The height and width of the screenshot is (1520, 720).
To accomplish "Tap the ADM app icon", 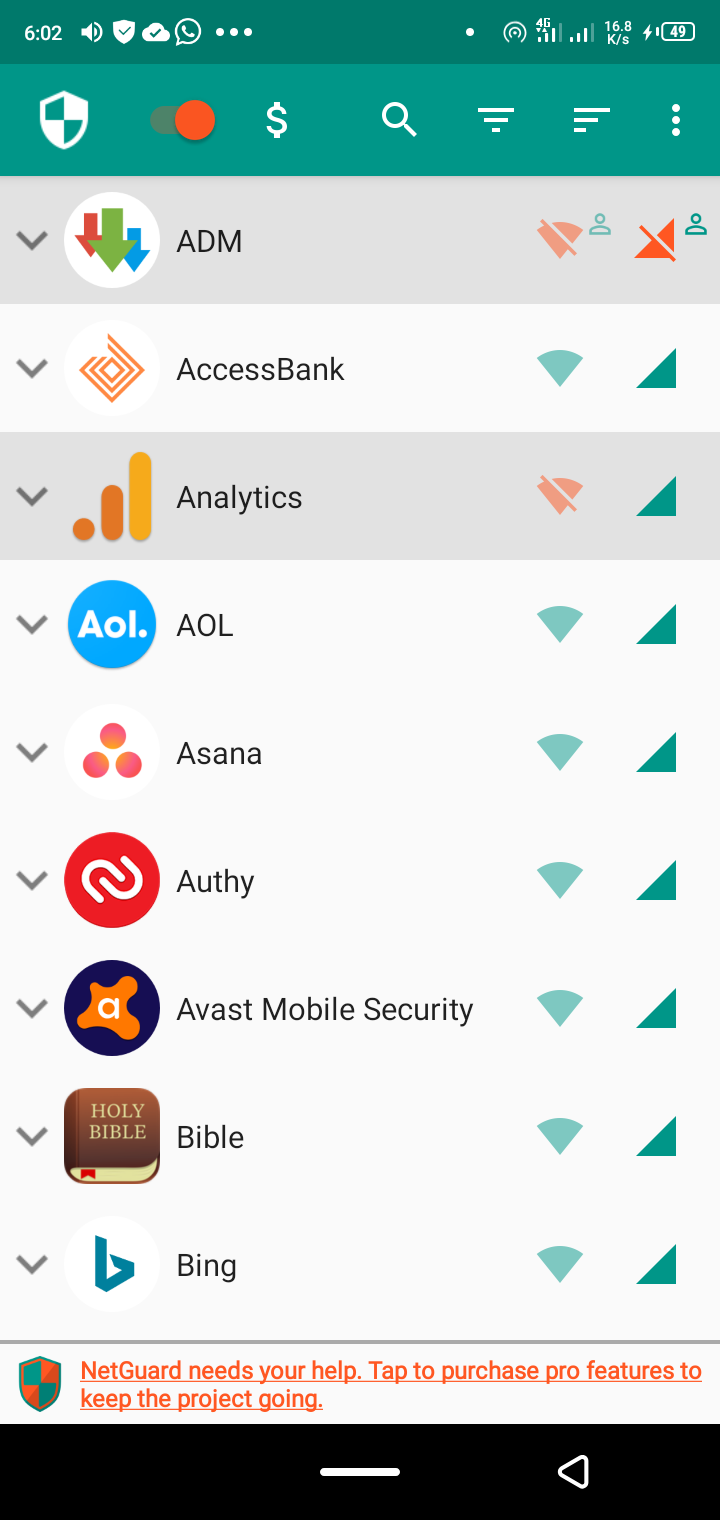I will (x=111, y=240).
